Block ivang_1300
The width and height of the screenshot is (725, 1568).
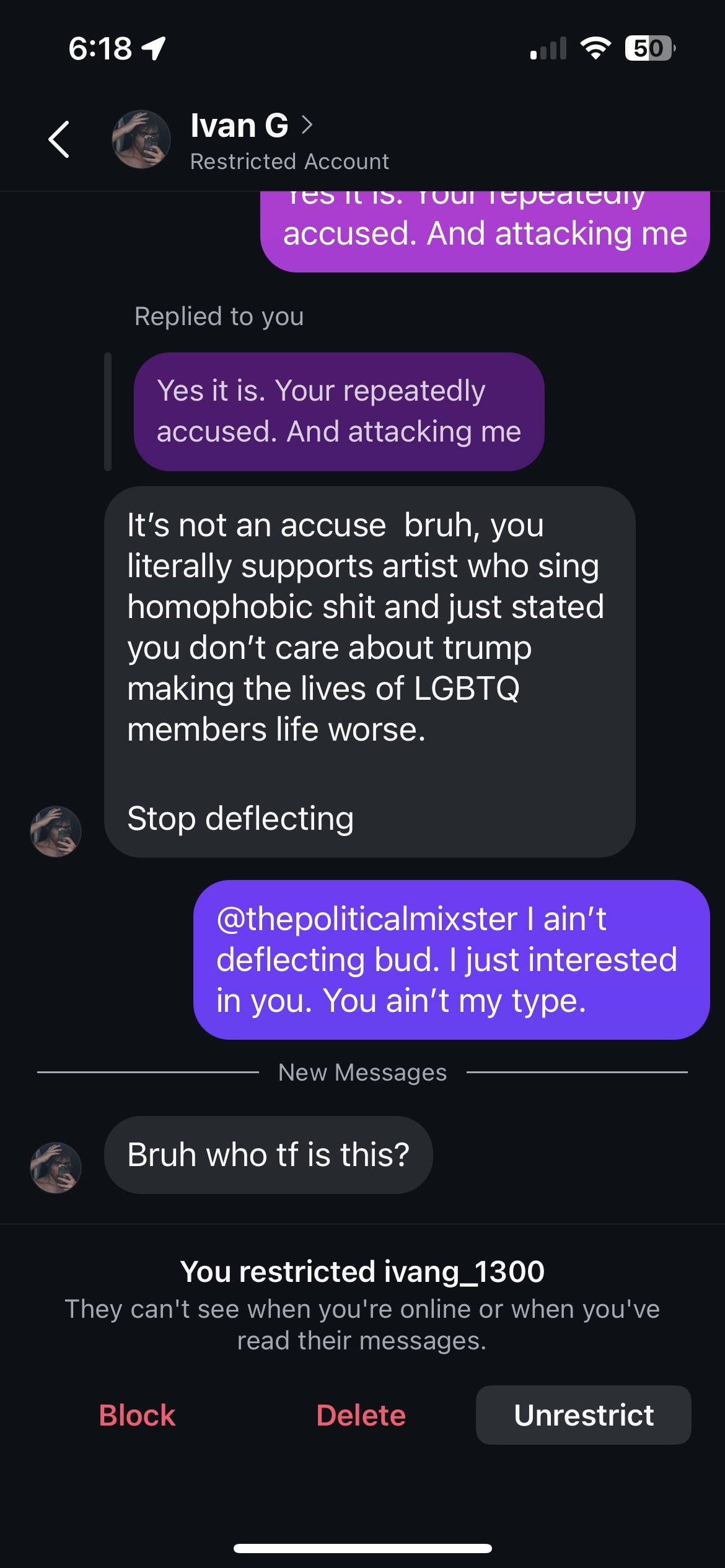point(137,1415)
